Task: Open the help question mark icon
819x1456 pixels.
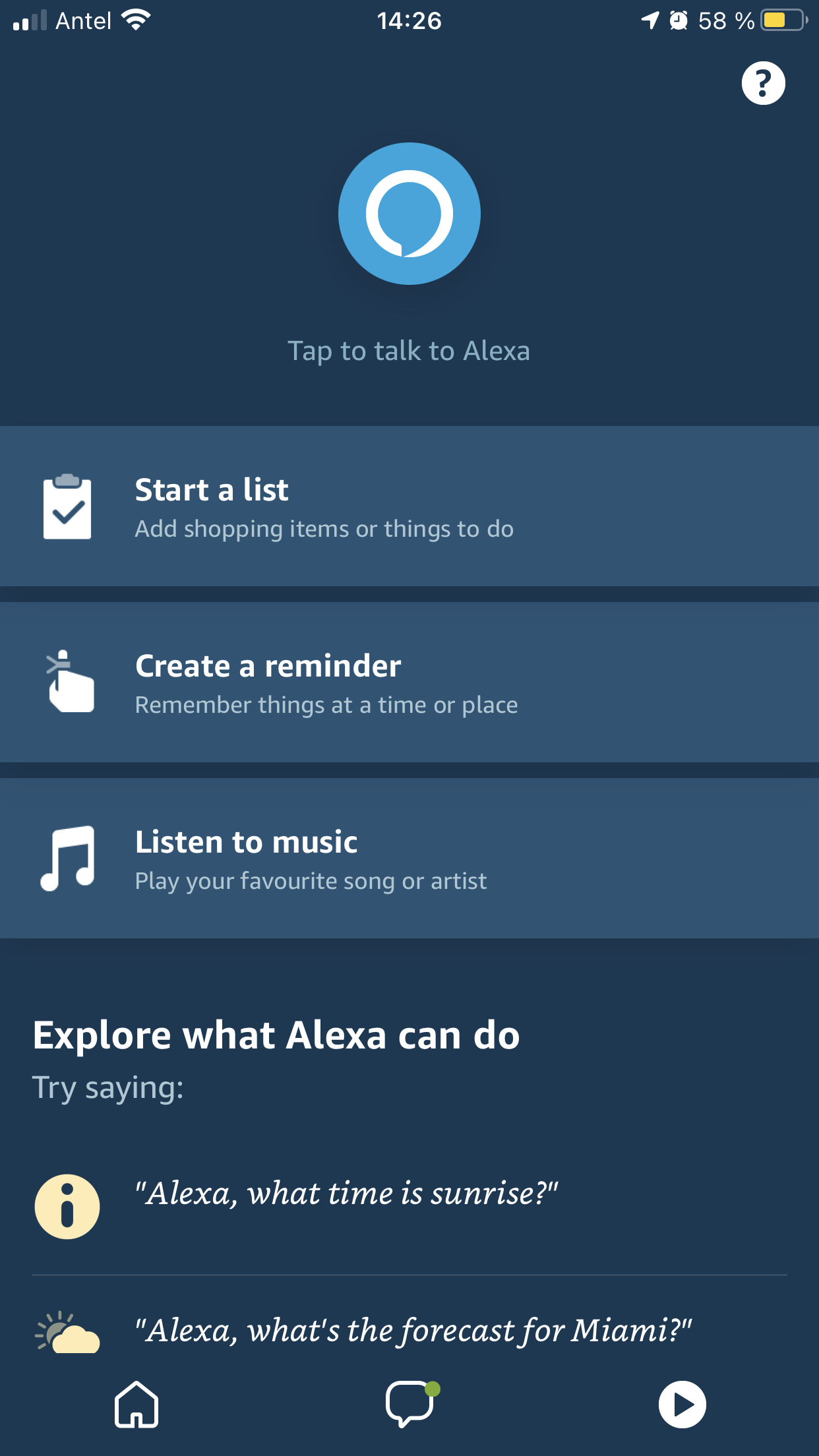Action: tap(763, 84)
